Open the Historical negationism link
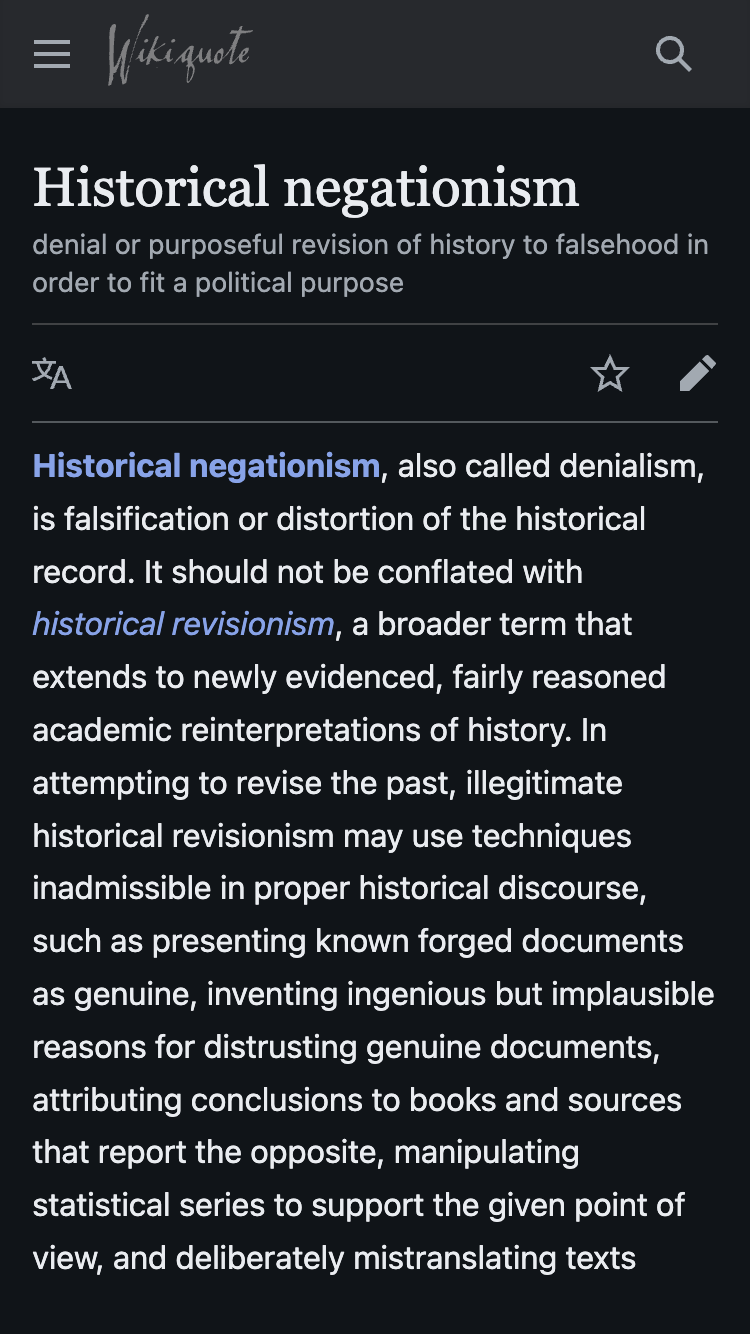Viewport: 750px width, 1334px height. (x=206, y=466)
